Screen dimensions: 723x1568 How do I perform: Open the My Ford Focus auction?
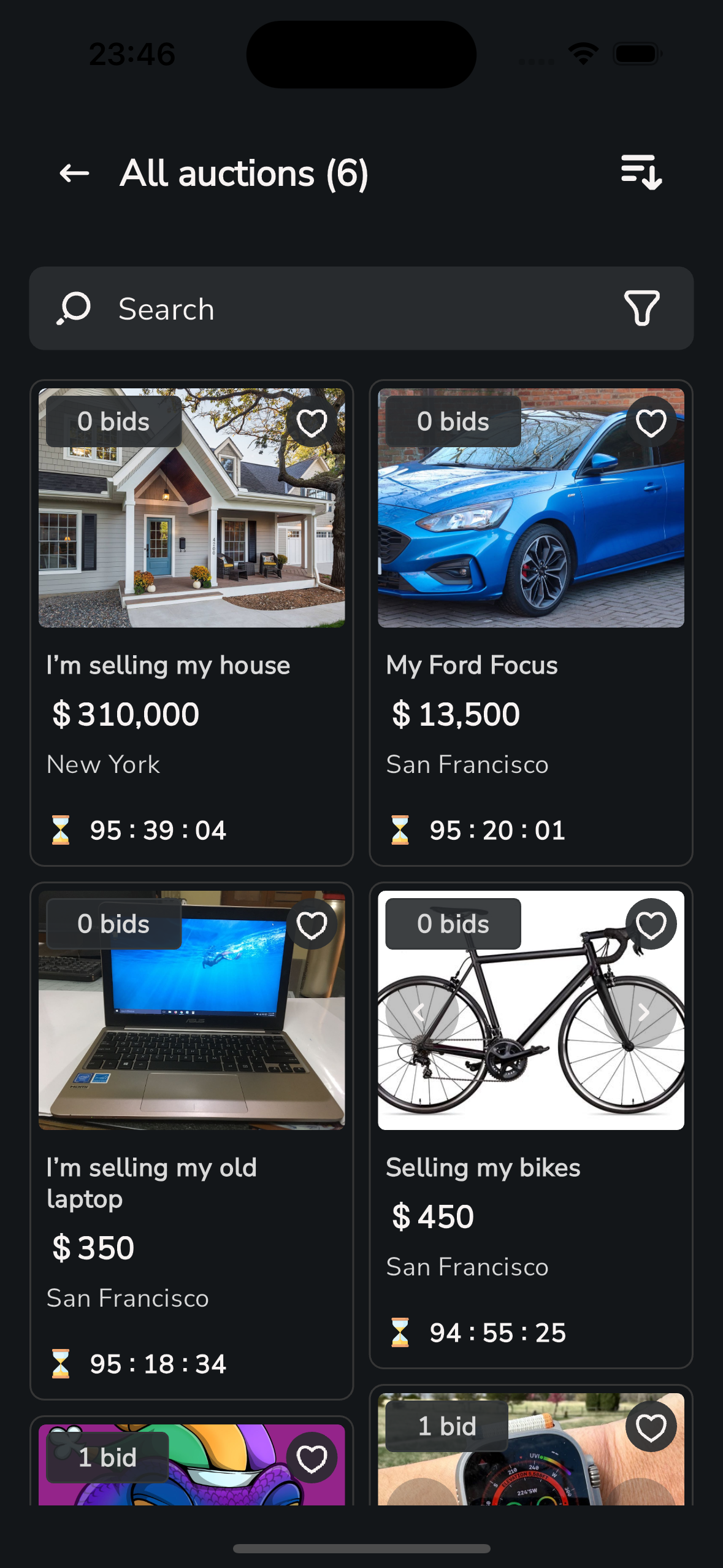[472, 666]
